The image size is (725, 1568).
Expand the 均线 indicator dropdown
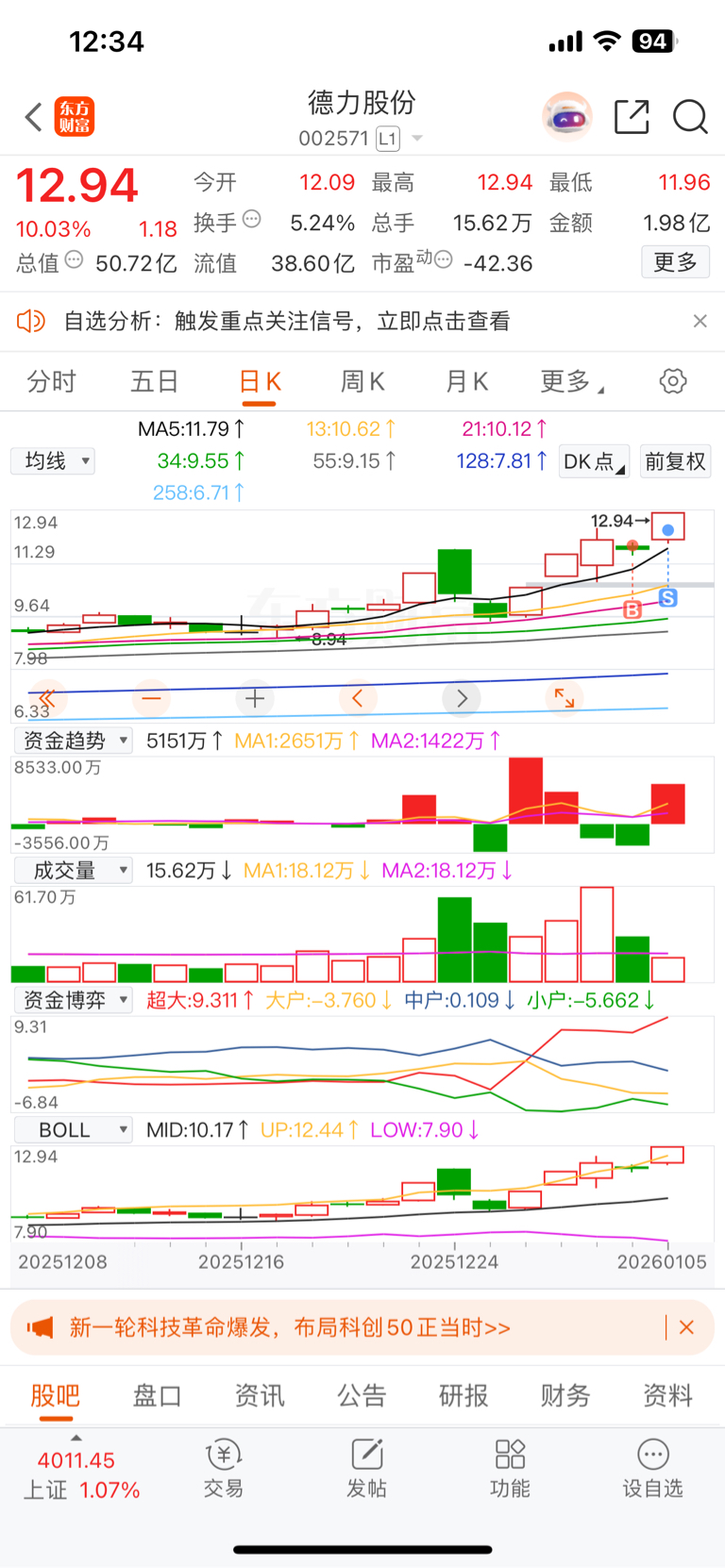[53, 461]
